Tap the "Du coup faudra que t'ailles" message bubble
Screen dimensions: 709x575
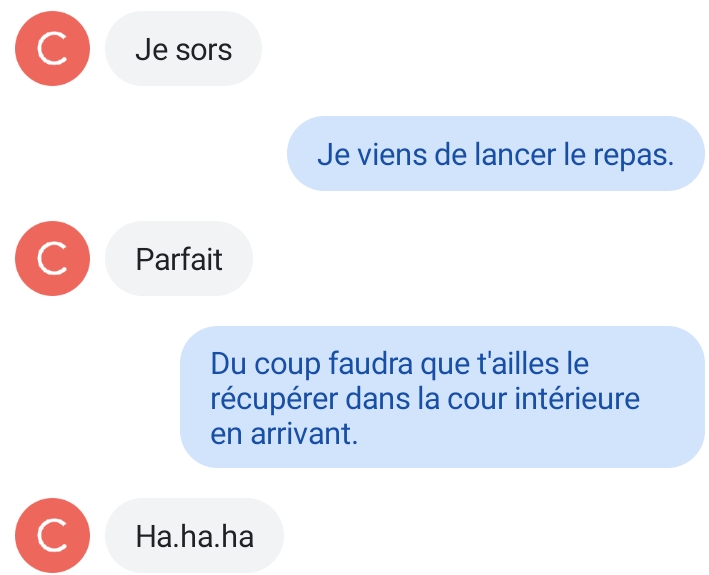coord(442,397)
